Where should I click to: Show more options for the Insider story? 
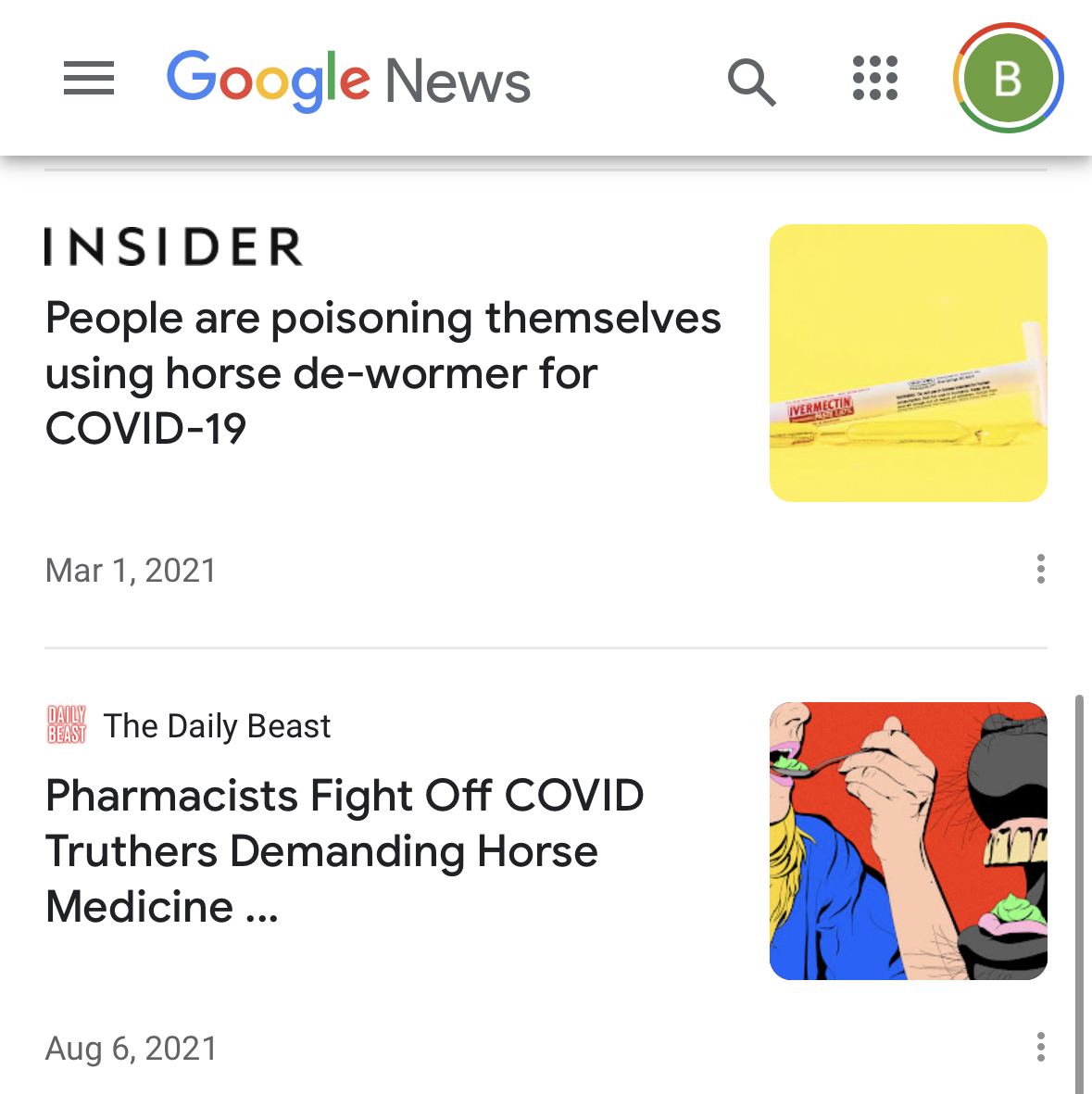click(1041, 569)
